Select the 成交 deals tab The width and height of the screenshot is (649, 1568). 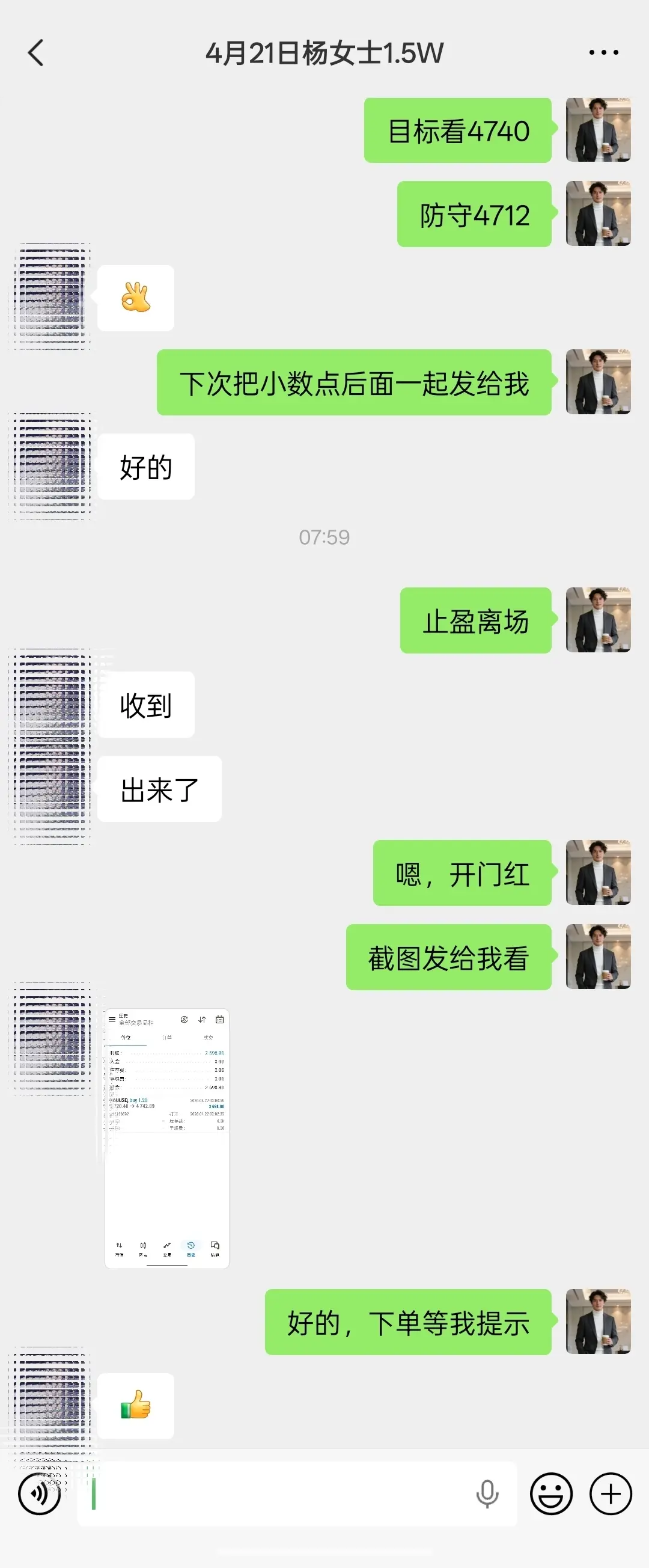coord(209,1038)
